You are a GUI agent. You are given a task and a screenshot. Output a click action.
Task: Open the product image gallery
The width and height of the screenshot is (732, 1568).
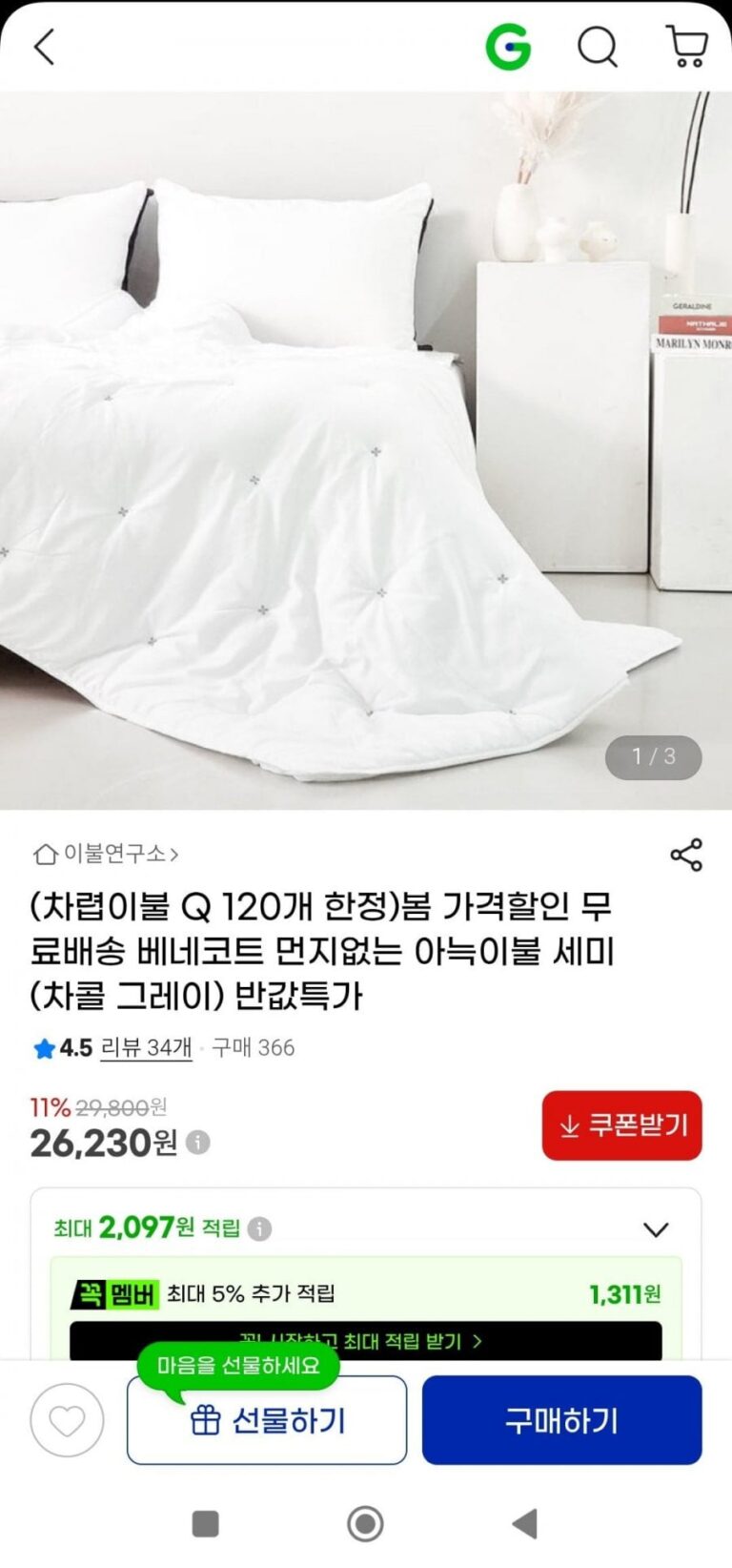pyautogui.click(x=366, y=450)
